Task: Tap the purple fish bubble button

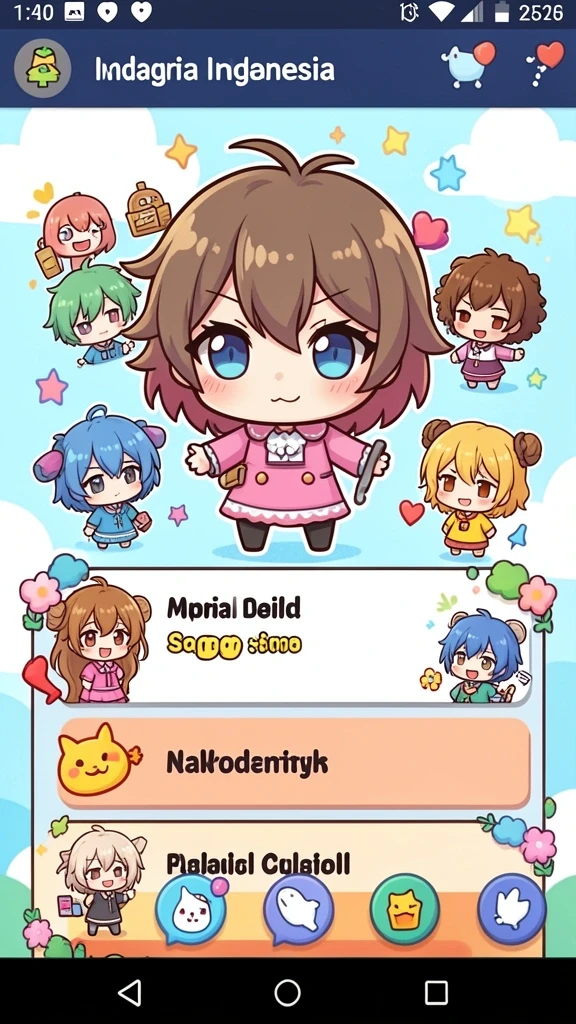Action: pos(298,909)
